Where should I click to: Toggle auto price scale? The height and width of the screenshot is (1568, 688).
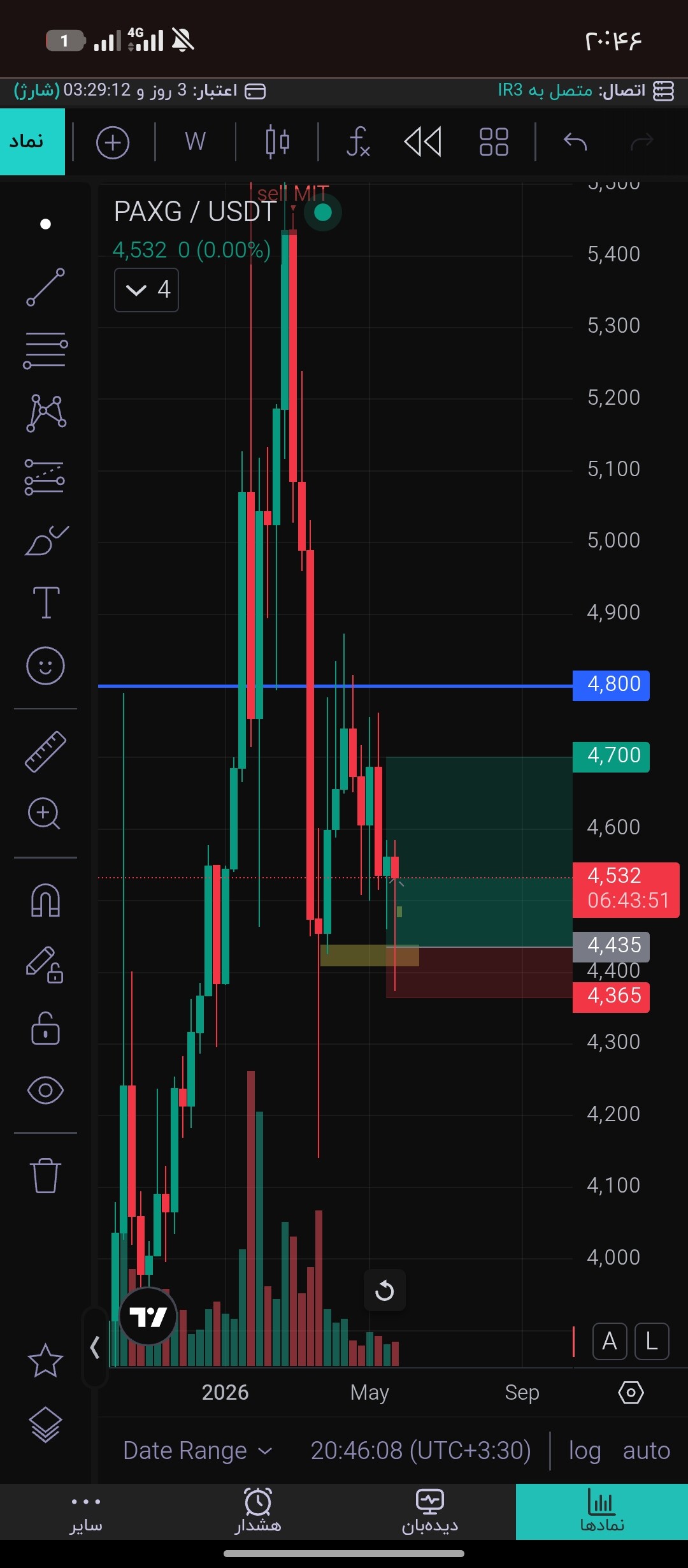pos(647,1451)
